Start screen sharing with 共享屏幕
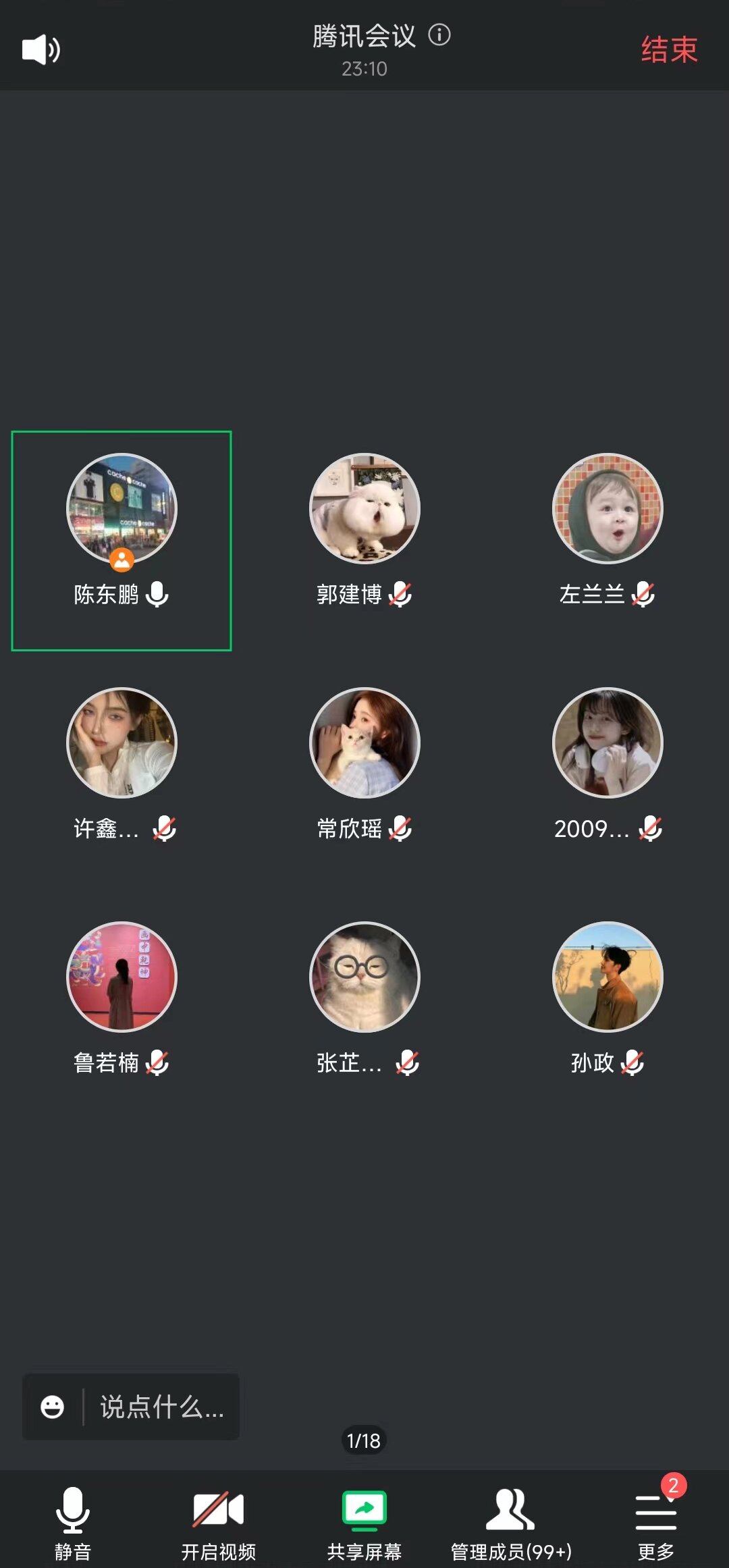The width and height of the screenshot is (729, 1568). coord(364,1523)
